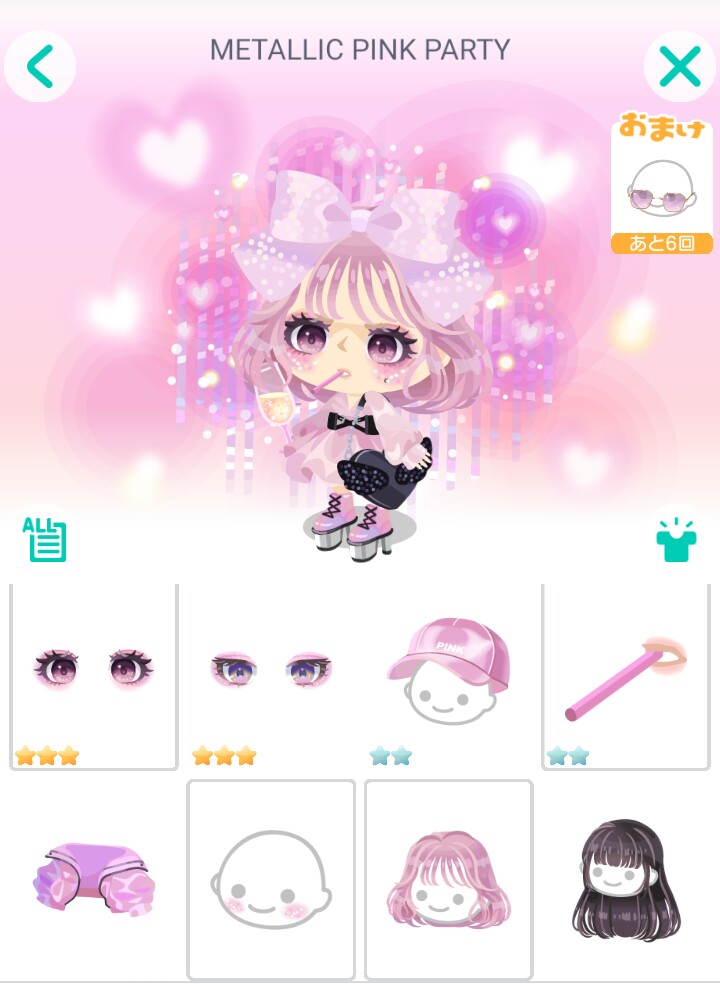This screenshot has width=720, height=984.
Task: Open the ALL items list icon
Action: click(x=45, y=540)
